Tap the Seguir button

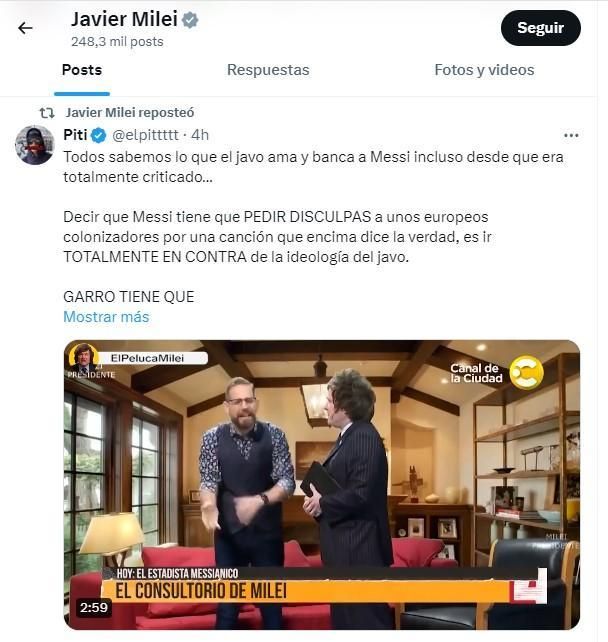click(x=540, y=28)
